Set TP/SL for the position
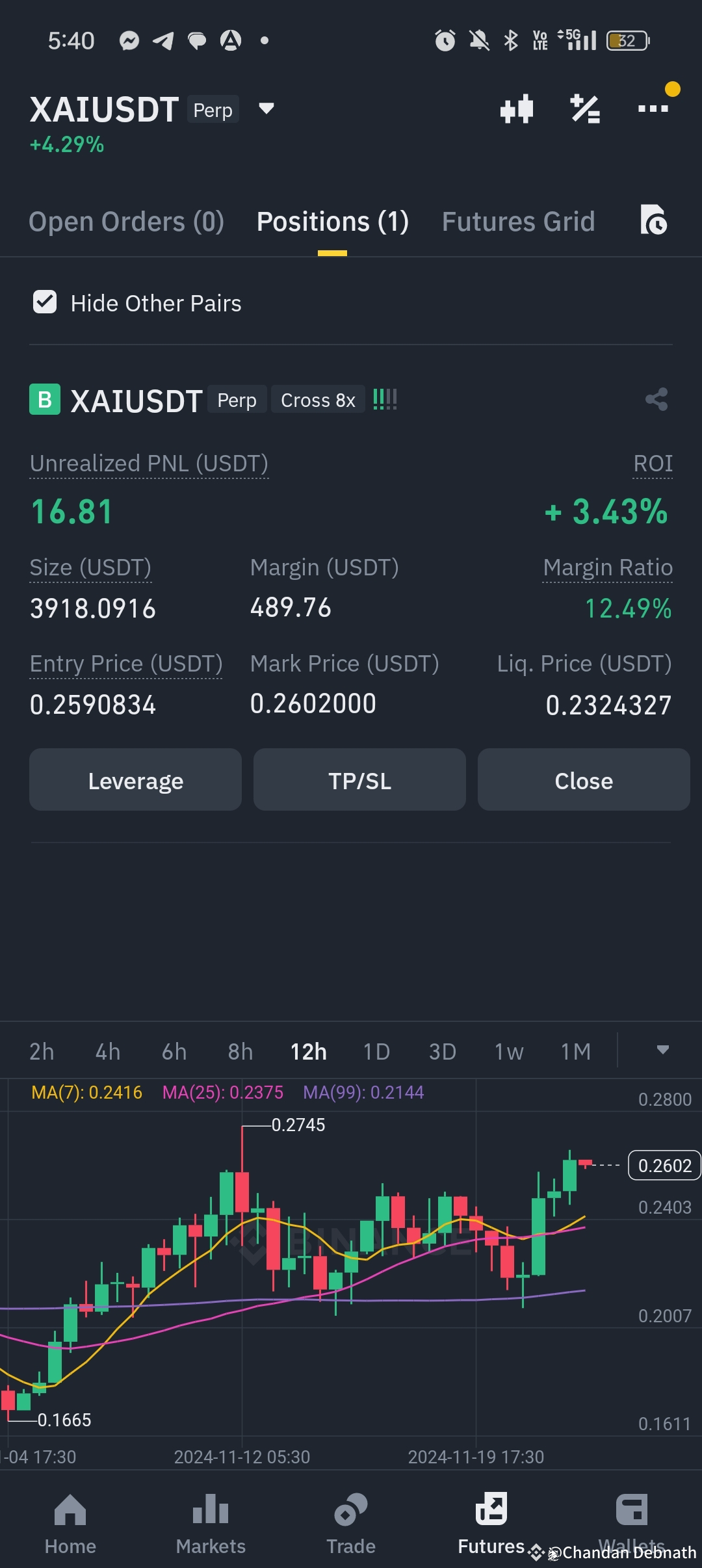702x1568 pixels. pos(359,779)
